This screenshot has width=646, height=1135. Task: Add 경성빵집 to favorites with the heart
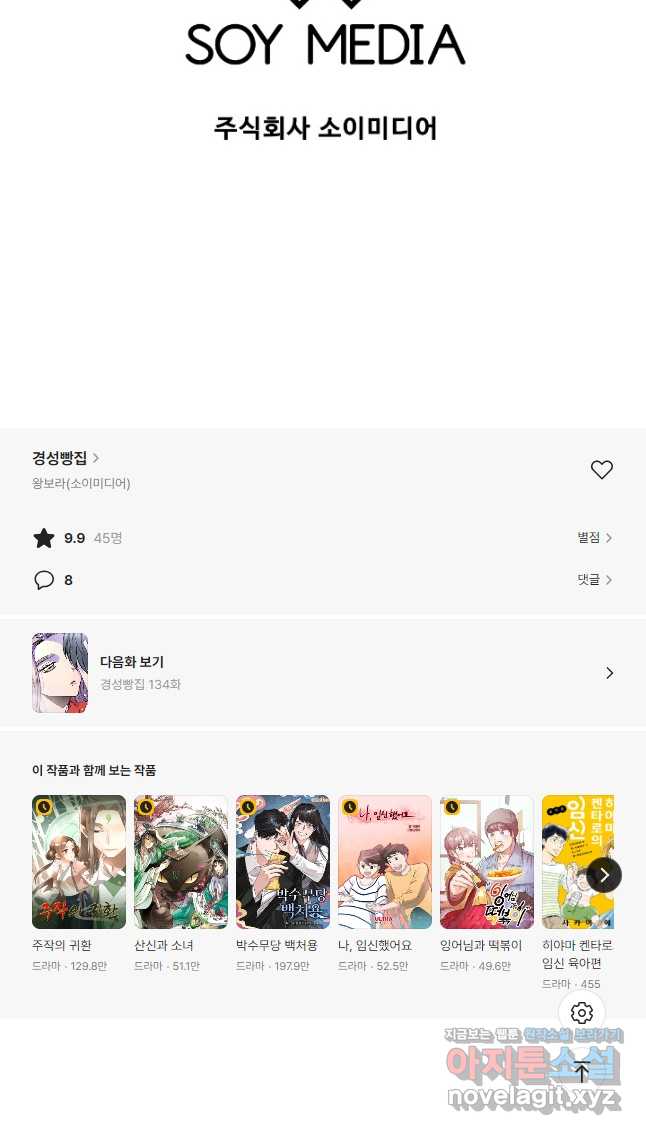[x=601, y=470]
